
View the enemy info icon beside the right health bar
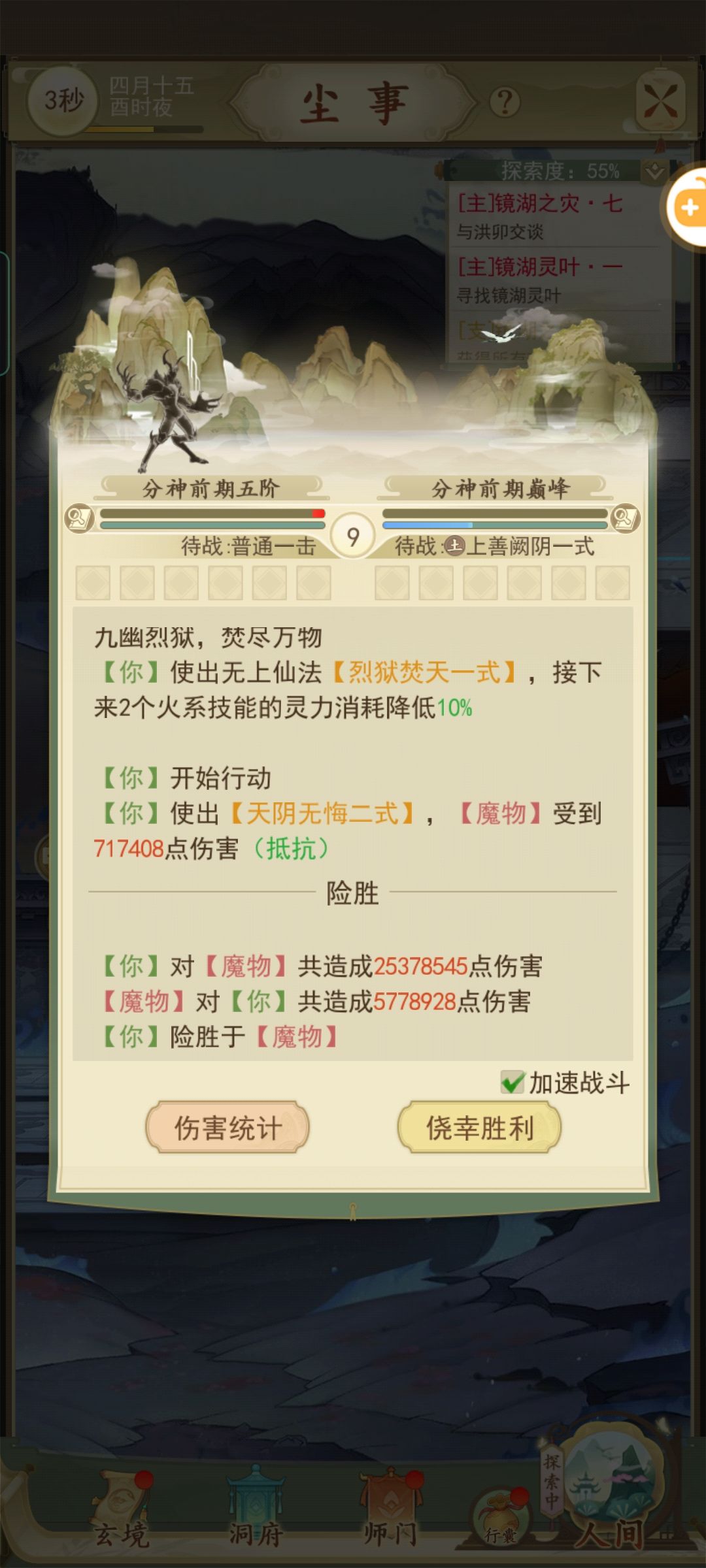625,519
